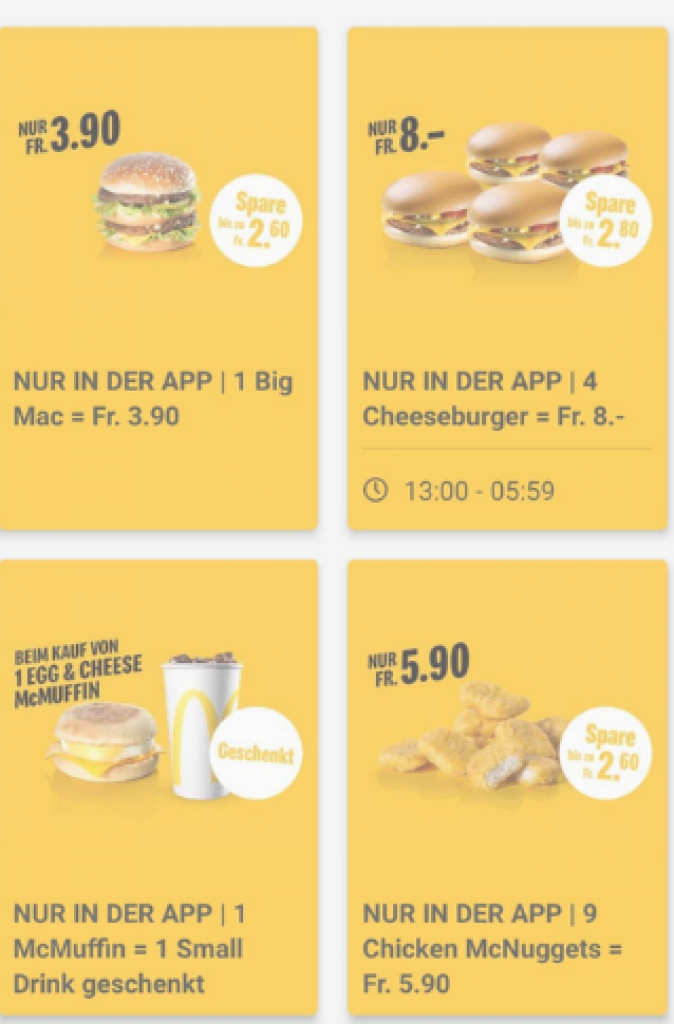Tap the 9 Chicken McNuggets Fr. 5.90 card
The height and width of the screenshot is (1024, 674).
tap(507, 788)
